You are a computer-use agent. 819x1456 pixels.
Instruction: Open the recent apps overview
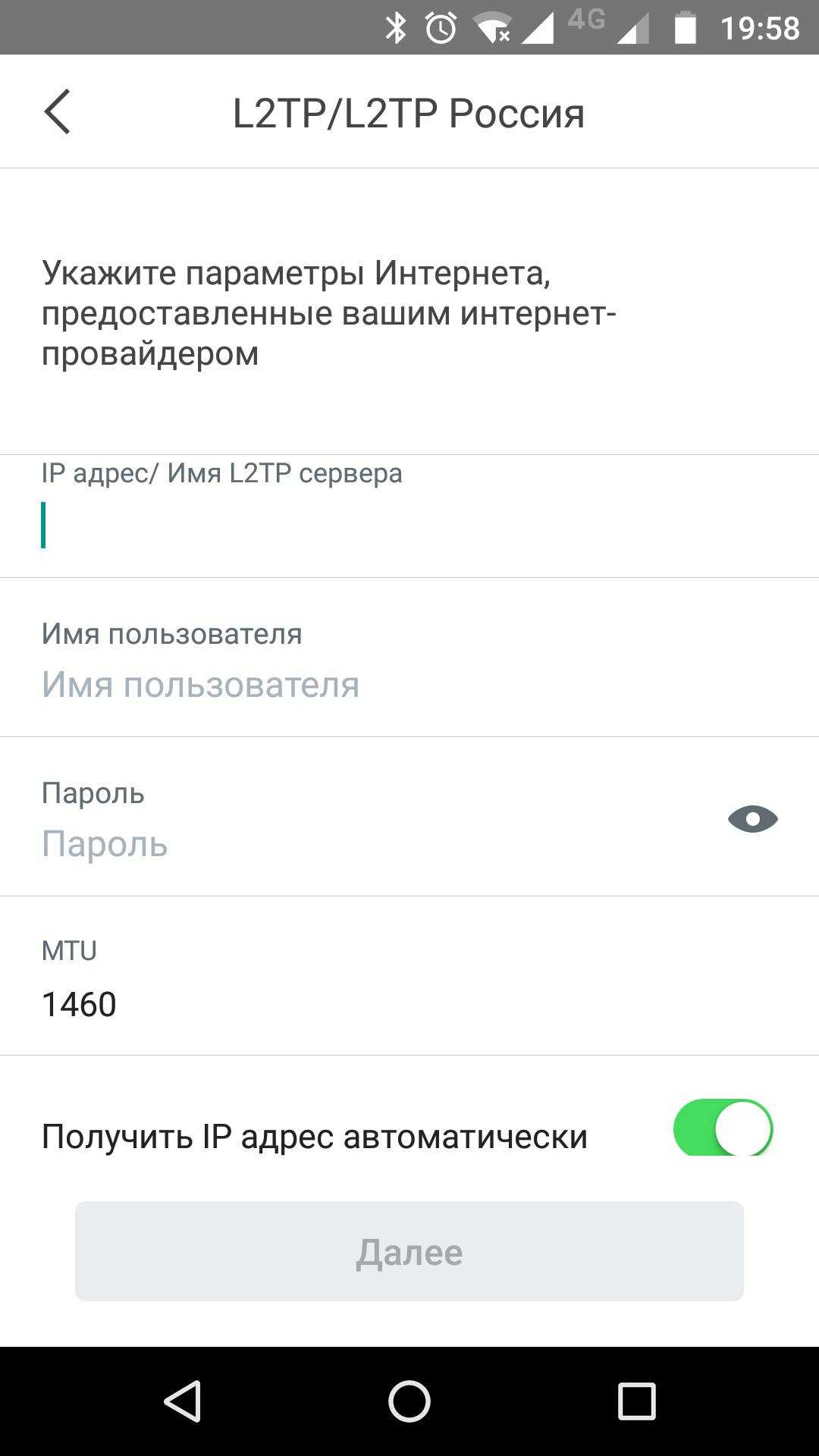point(636,1401)
